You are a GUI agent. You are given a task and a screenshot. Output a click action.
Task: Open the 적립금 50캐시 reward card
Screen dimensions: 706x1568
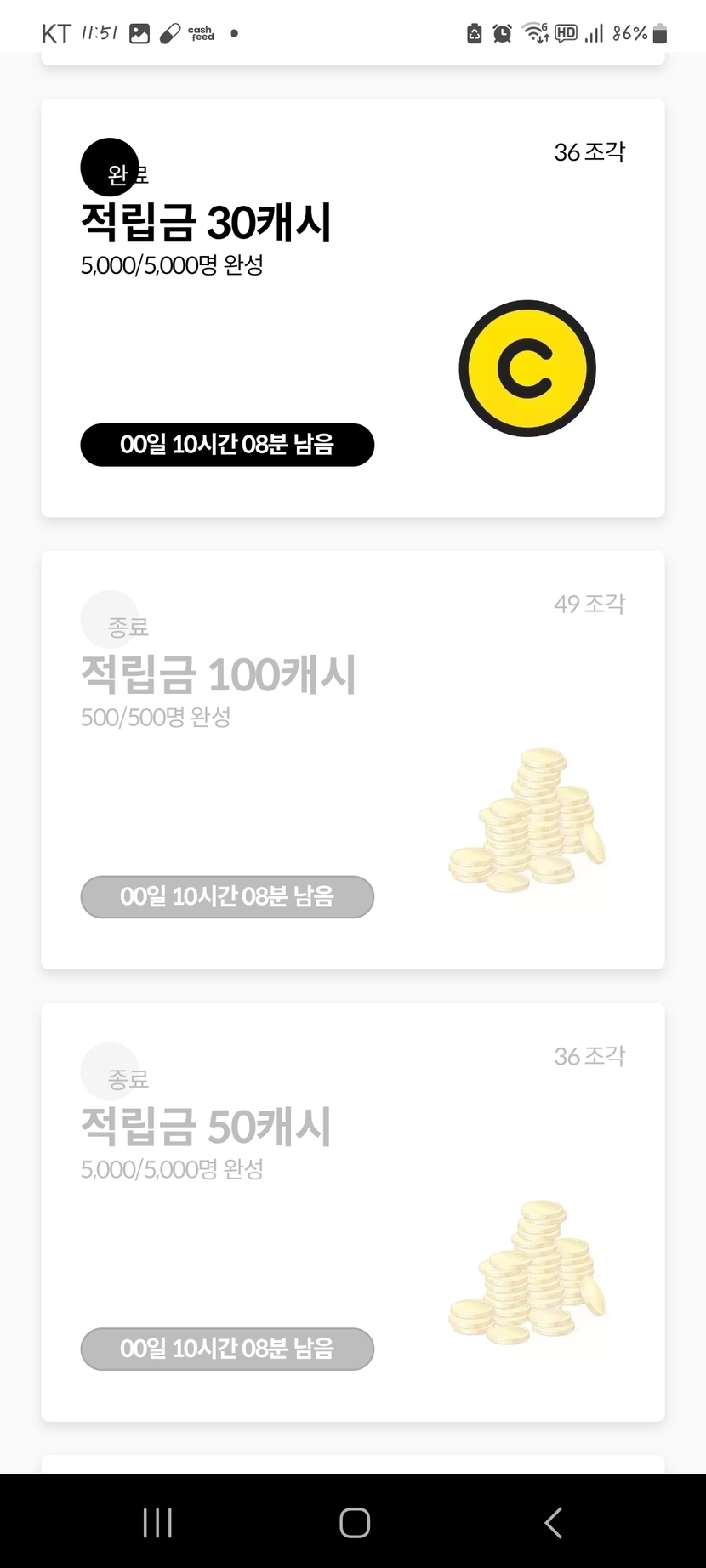tap(352, 1212)
